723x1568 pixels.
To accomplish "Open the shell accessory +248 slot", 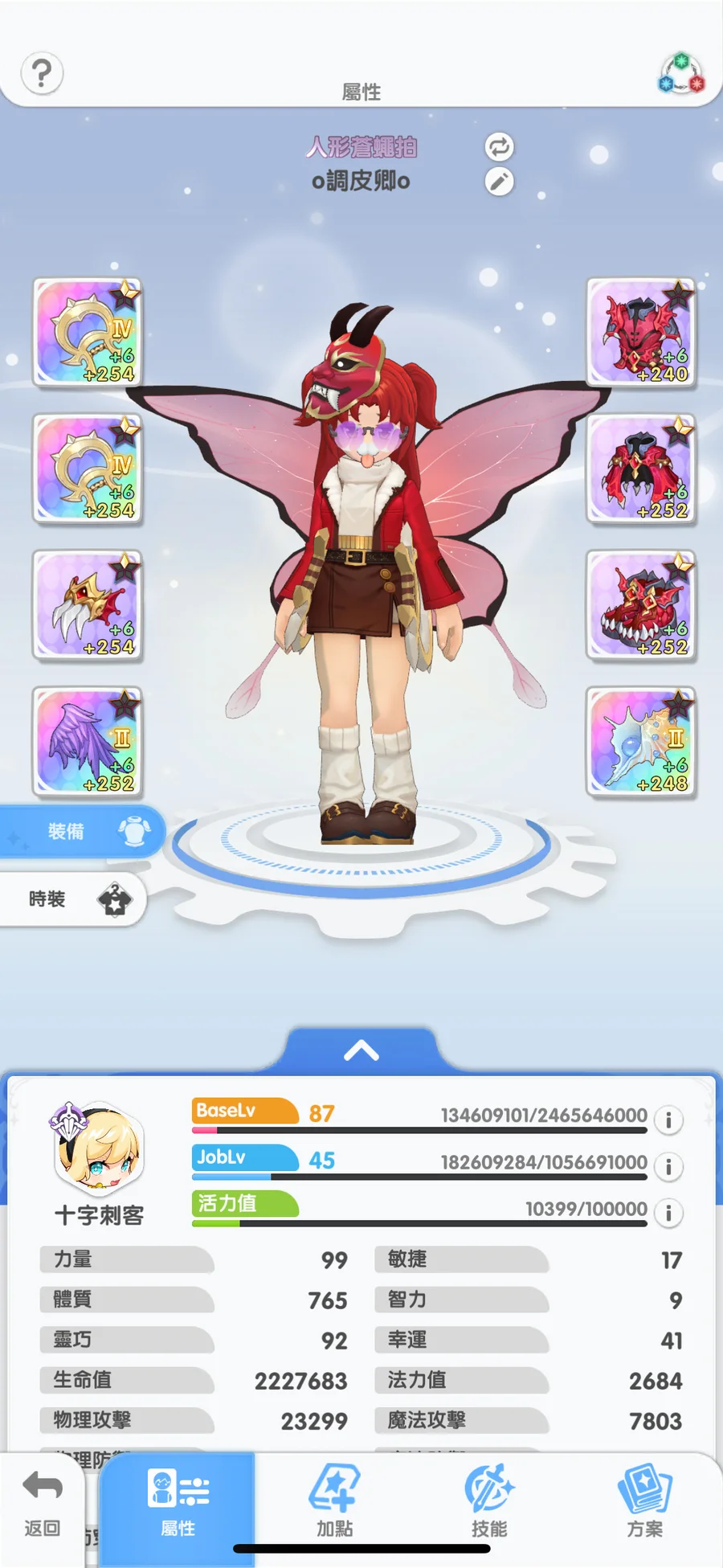I will click(x=640, y=741).
